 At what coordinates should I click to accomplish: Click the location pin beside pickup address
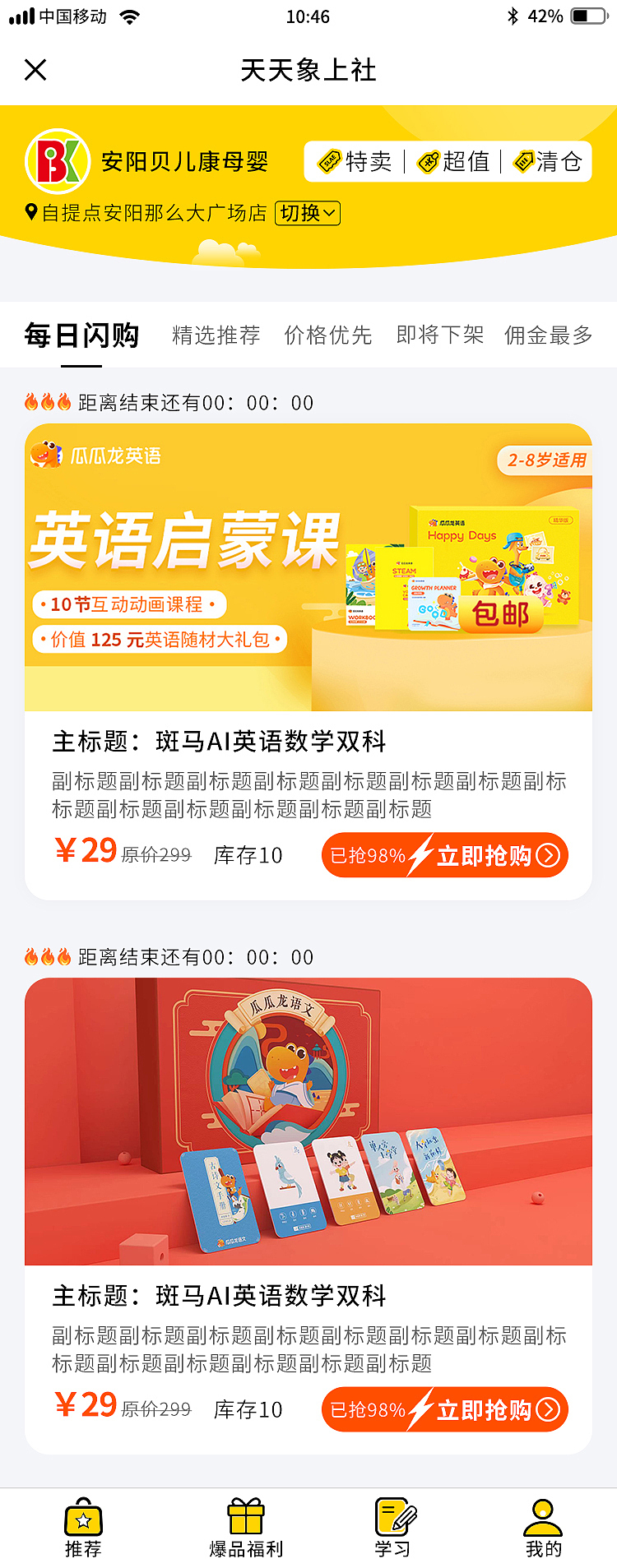pos(30,213)
